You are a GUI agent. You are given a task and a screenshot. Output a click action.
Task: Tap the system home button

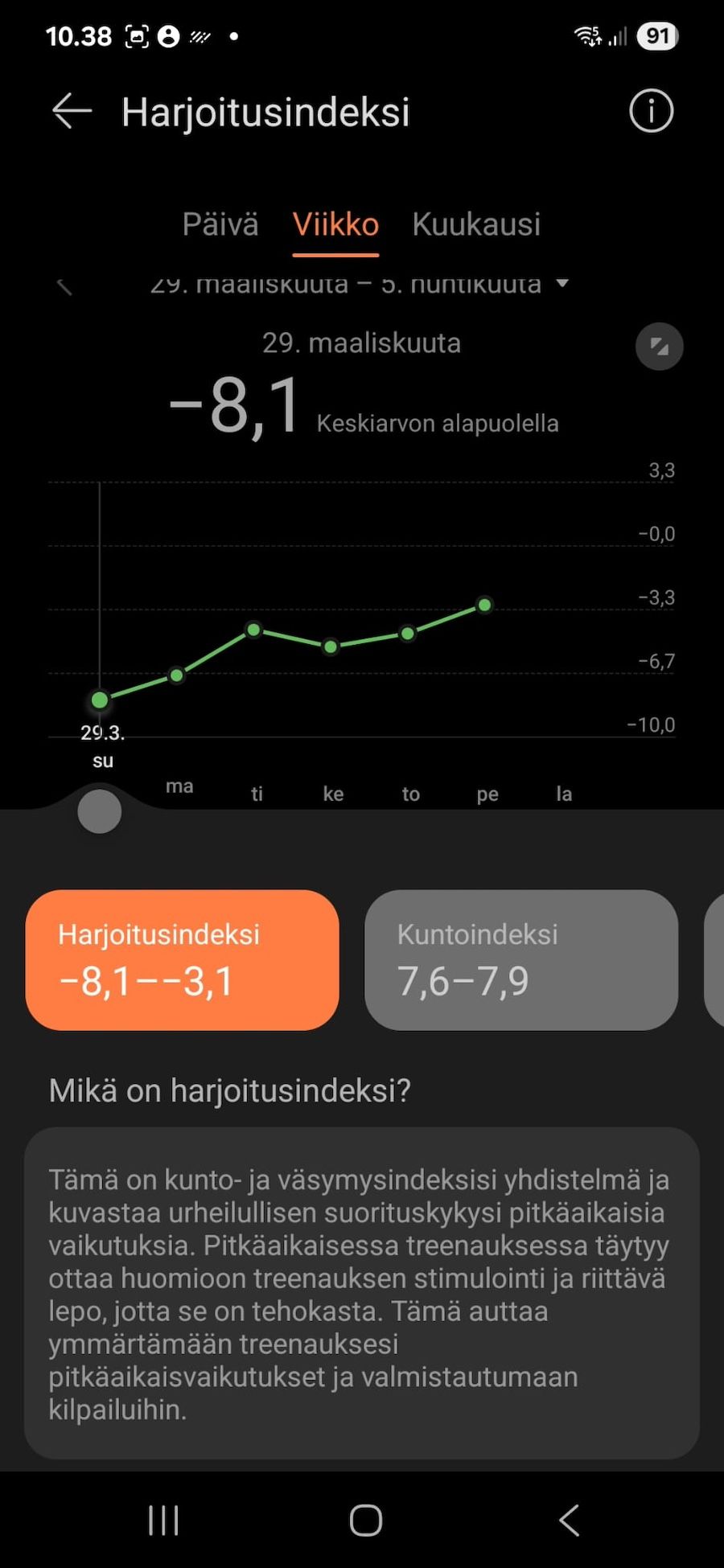click(365, 1521)
